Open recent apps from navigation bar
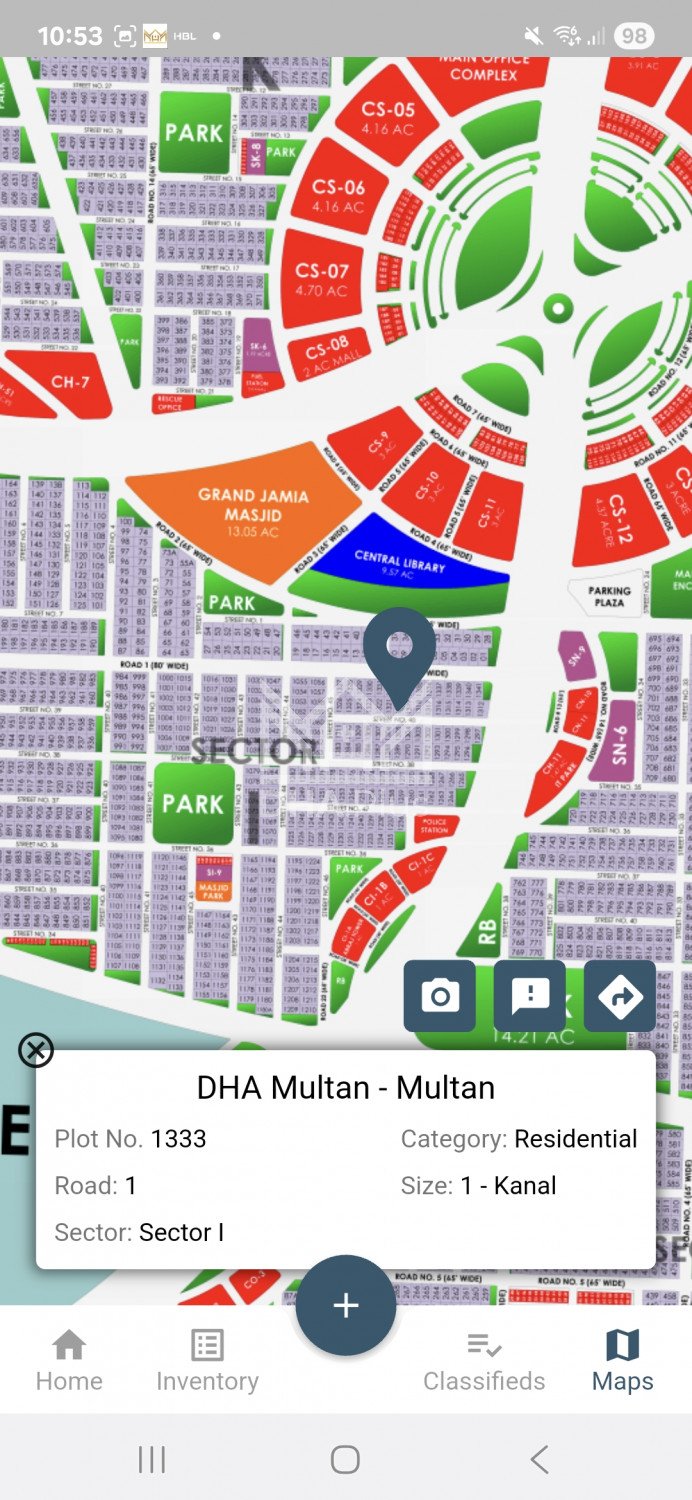The image size is (692, 1500). coord(151,1460)
